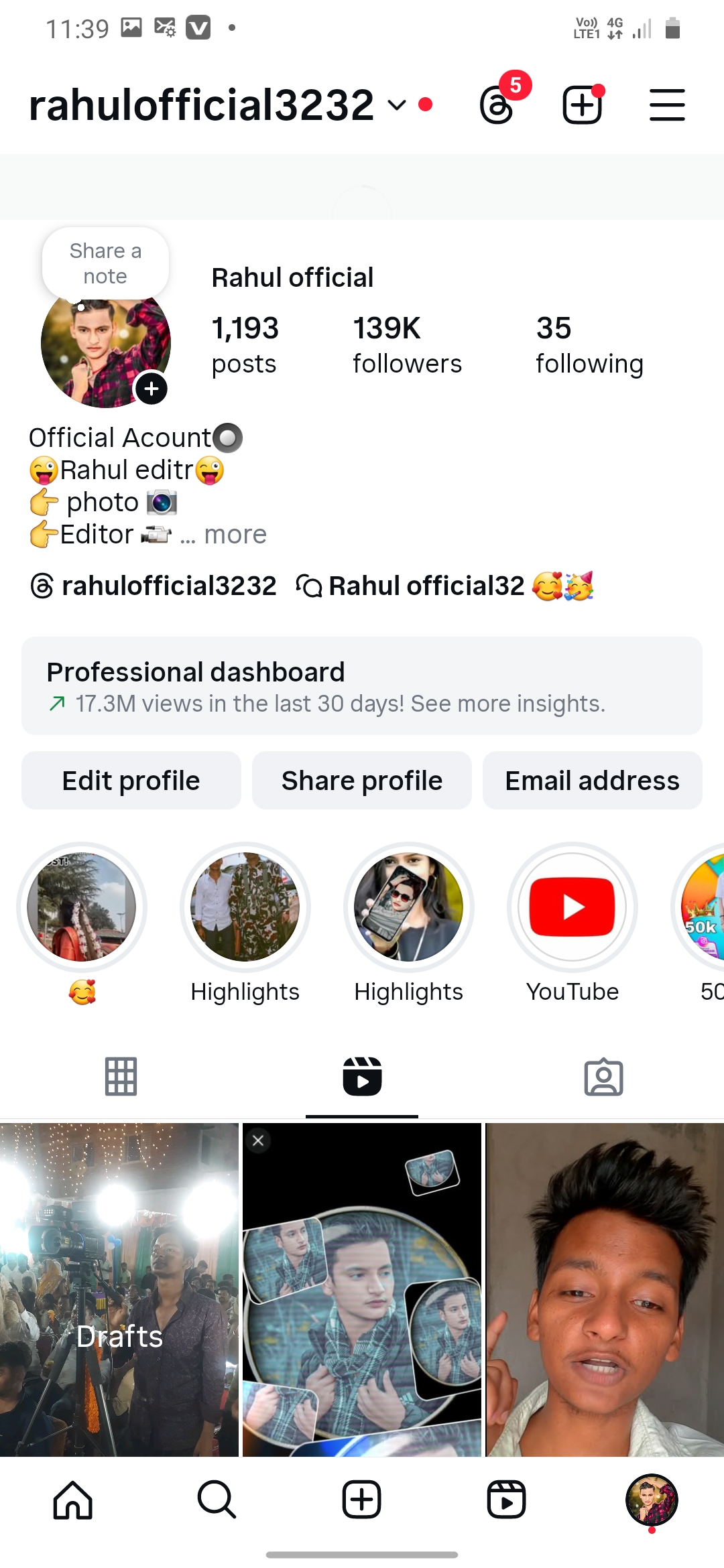
Task: Tap the Email address button
Action: pyautogui.click(x=593, y=781)
